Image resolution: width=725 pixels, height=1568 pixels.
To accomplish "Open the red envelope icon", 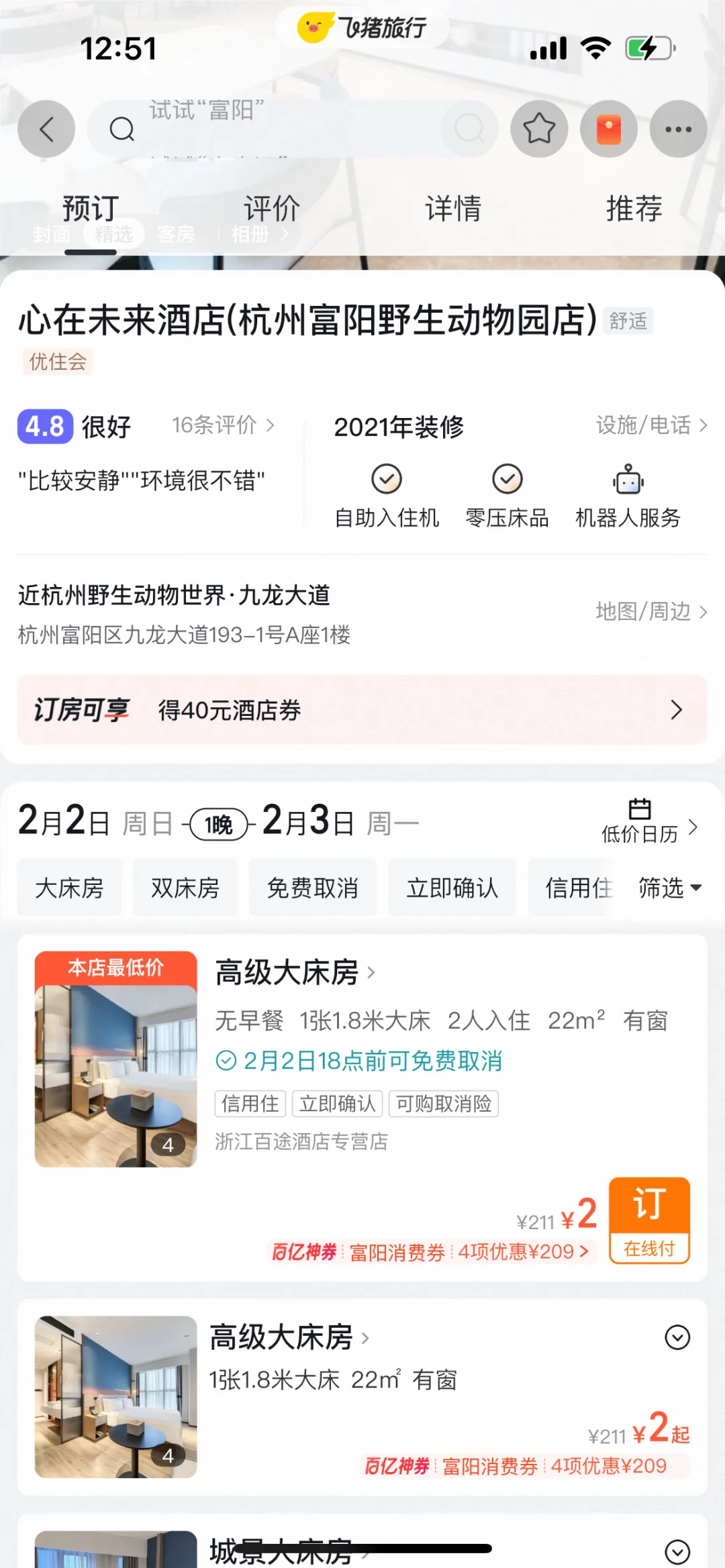I will pos(609,129).
